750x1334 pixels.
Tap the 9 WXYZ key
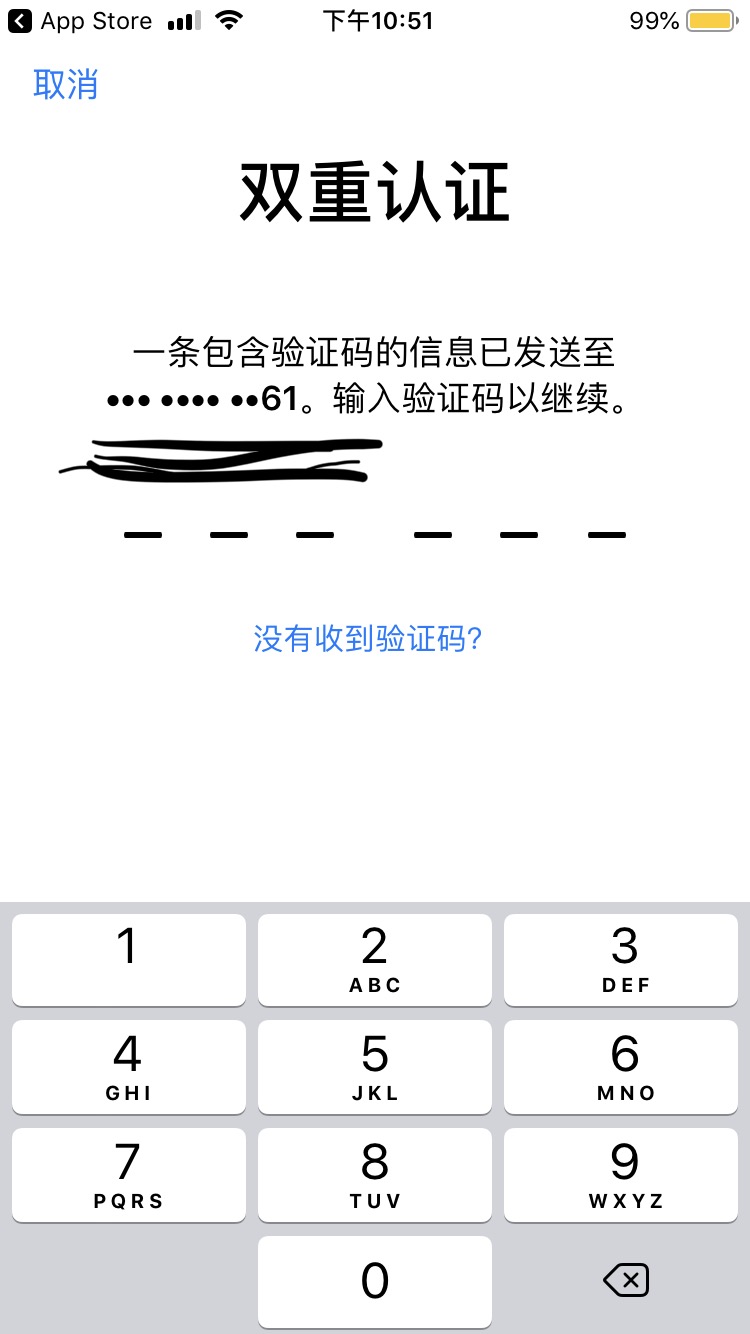[x=621, y=1174]
